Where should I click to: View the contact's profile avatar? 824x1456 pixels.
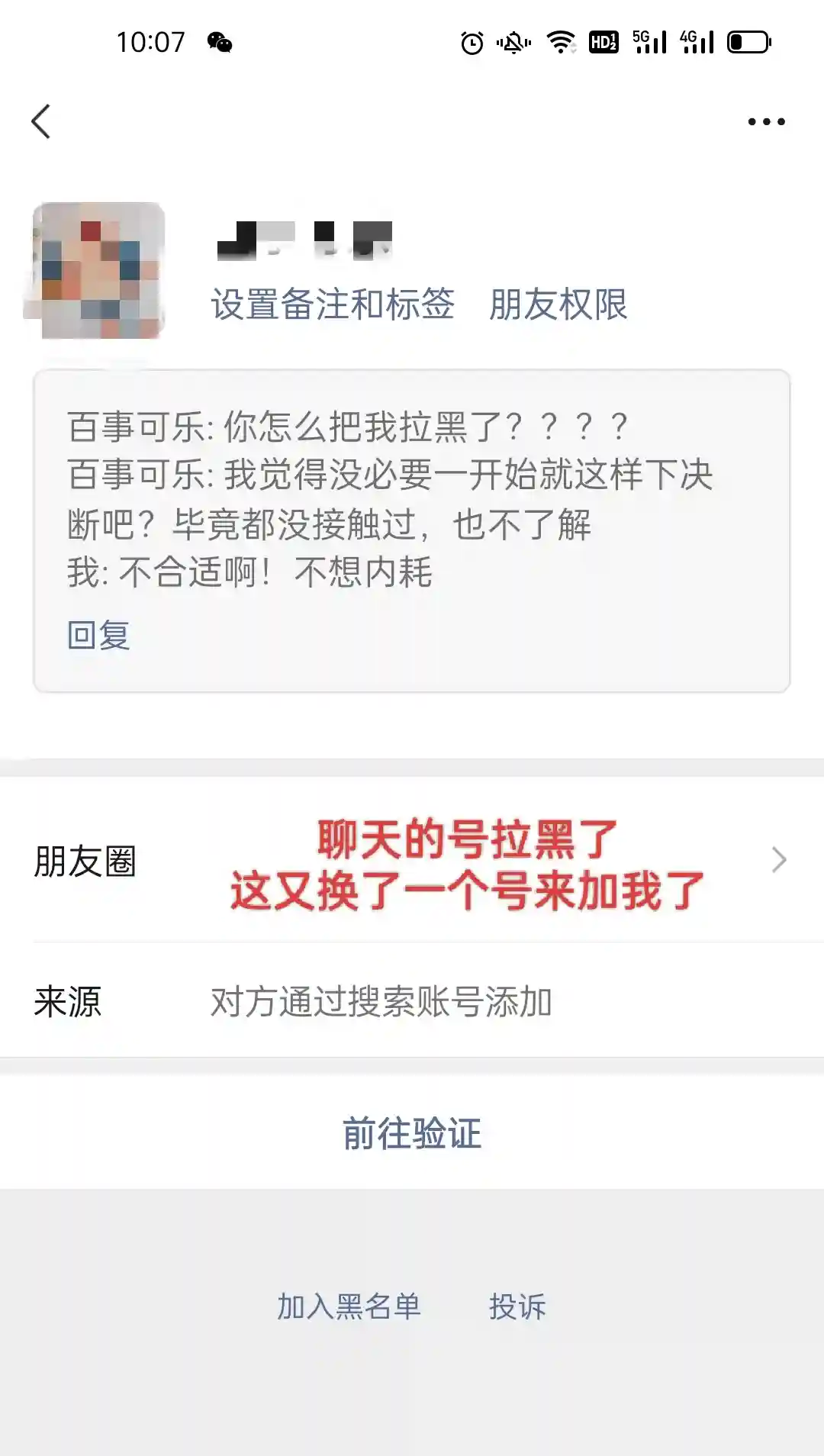(x=98, y=269)
